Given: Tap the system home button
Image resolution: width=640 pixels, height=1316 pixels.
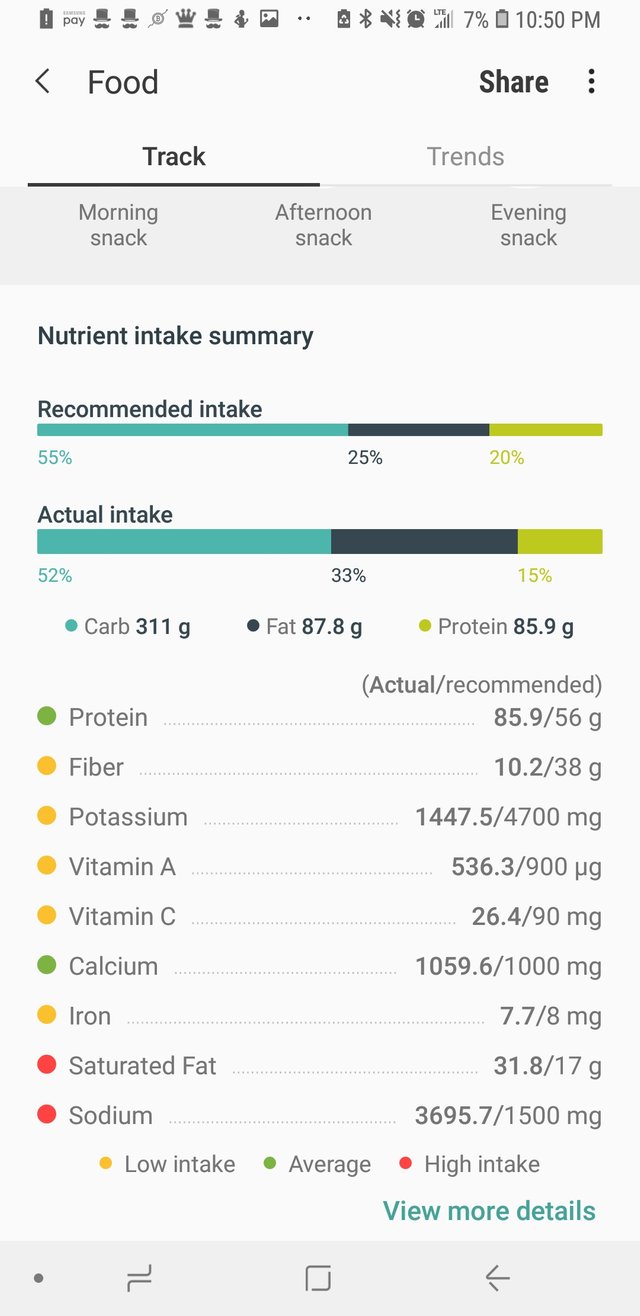Looking at the screenshot, I should coord(318,1277).
